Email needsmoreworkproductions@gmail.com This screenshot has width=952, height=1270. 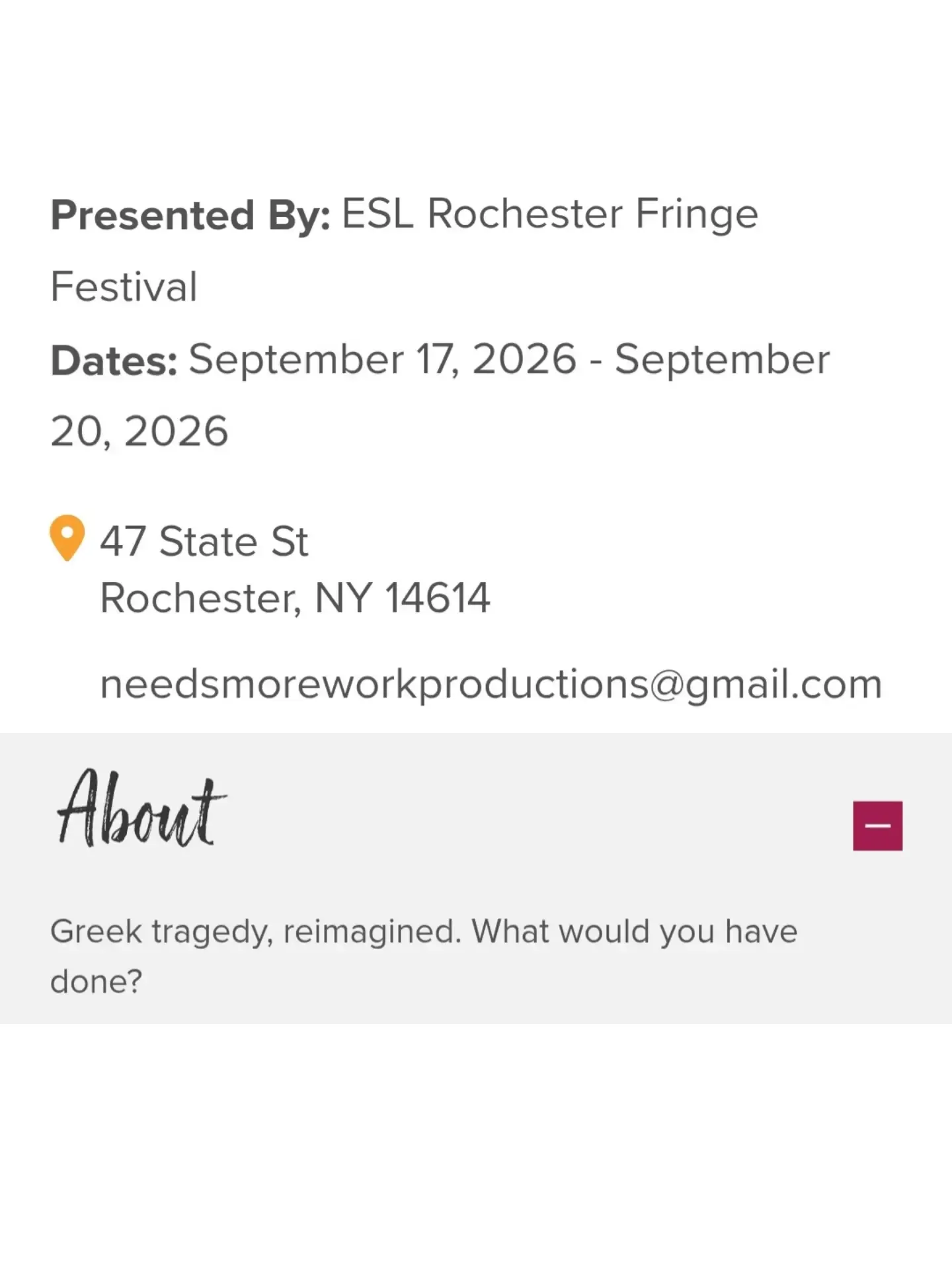coord(491,684)
